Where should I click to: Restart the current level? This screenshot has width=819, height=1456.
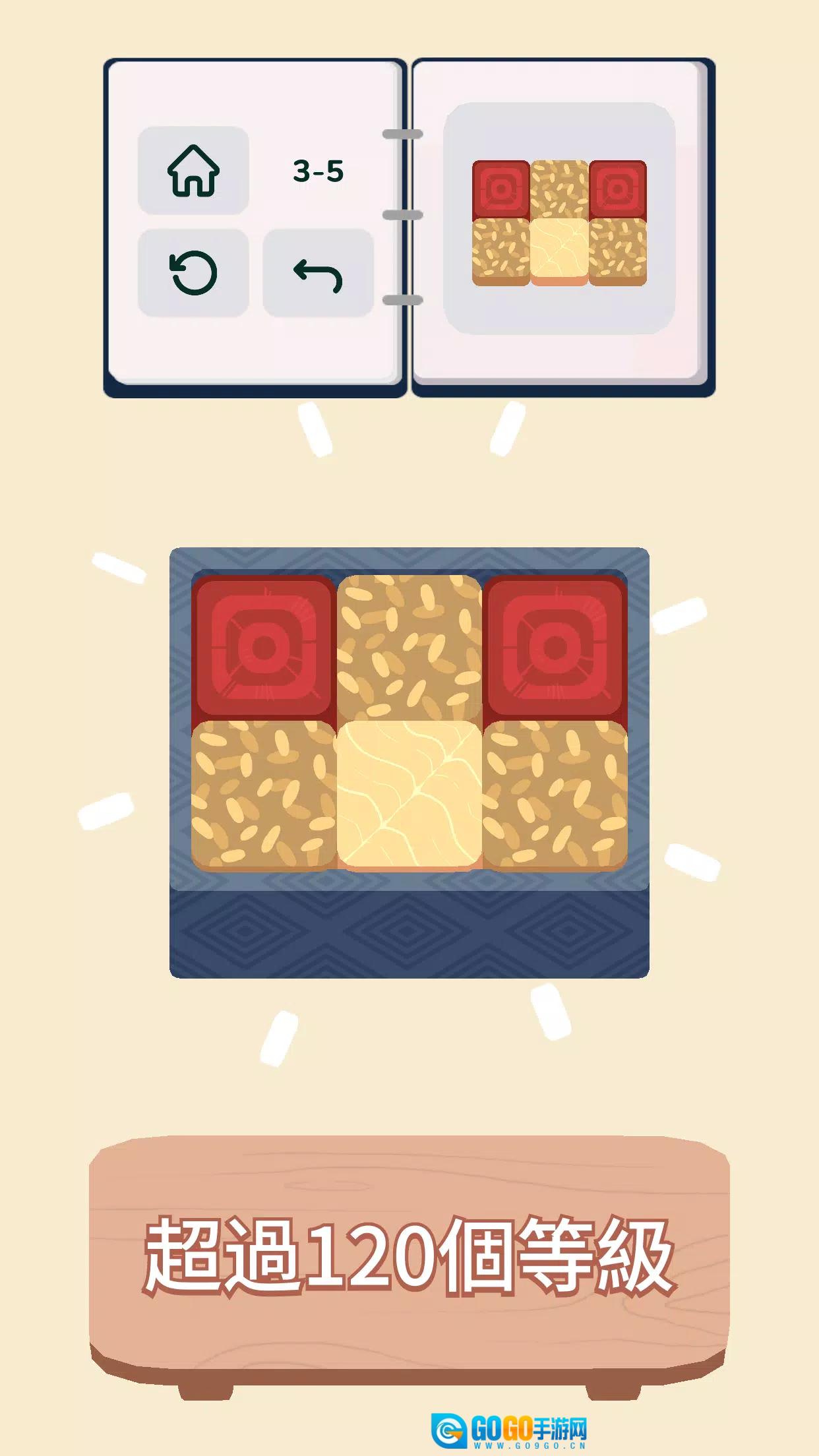(193, 272)
